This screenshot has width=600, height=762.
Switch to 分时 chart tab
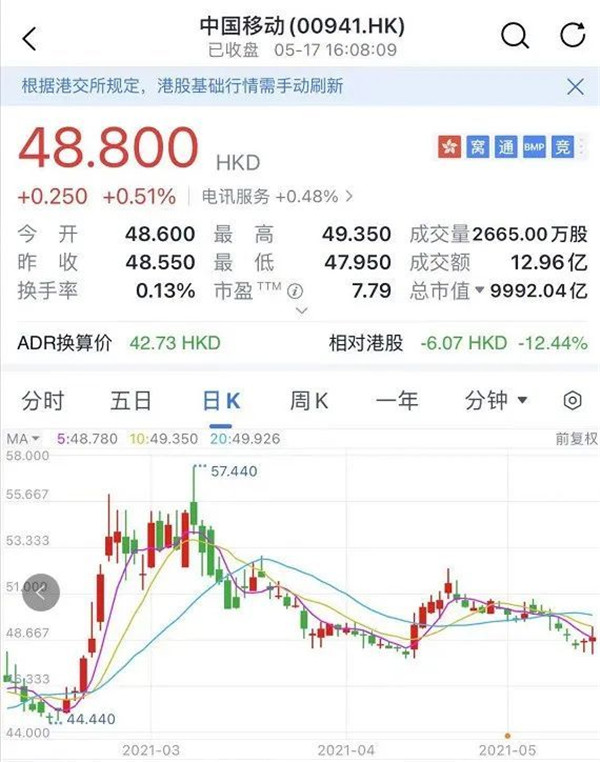pos(43,401)
